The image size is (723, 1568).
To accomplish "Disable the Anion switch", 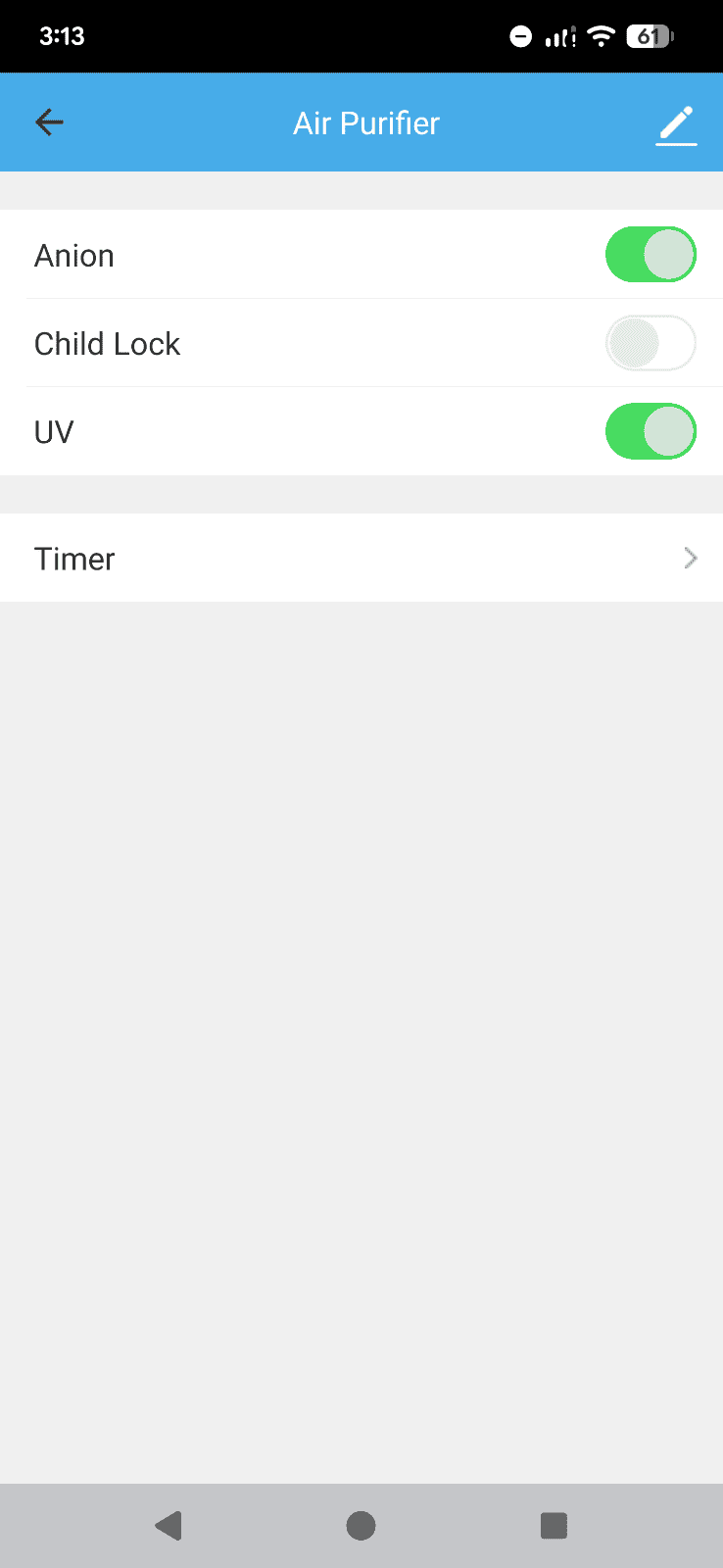I will pyautogui.click(x=651, y=254).
